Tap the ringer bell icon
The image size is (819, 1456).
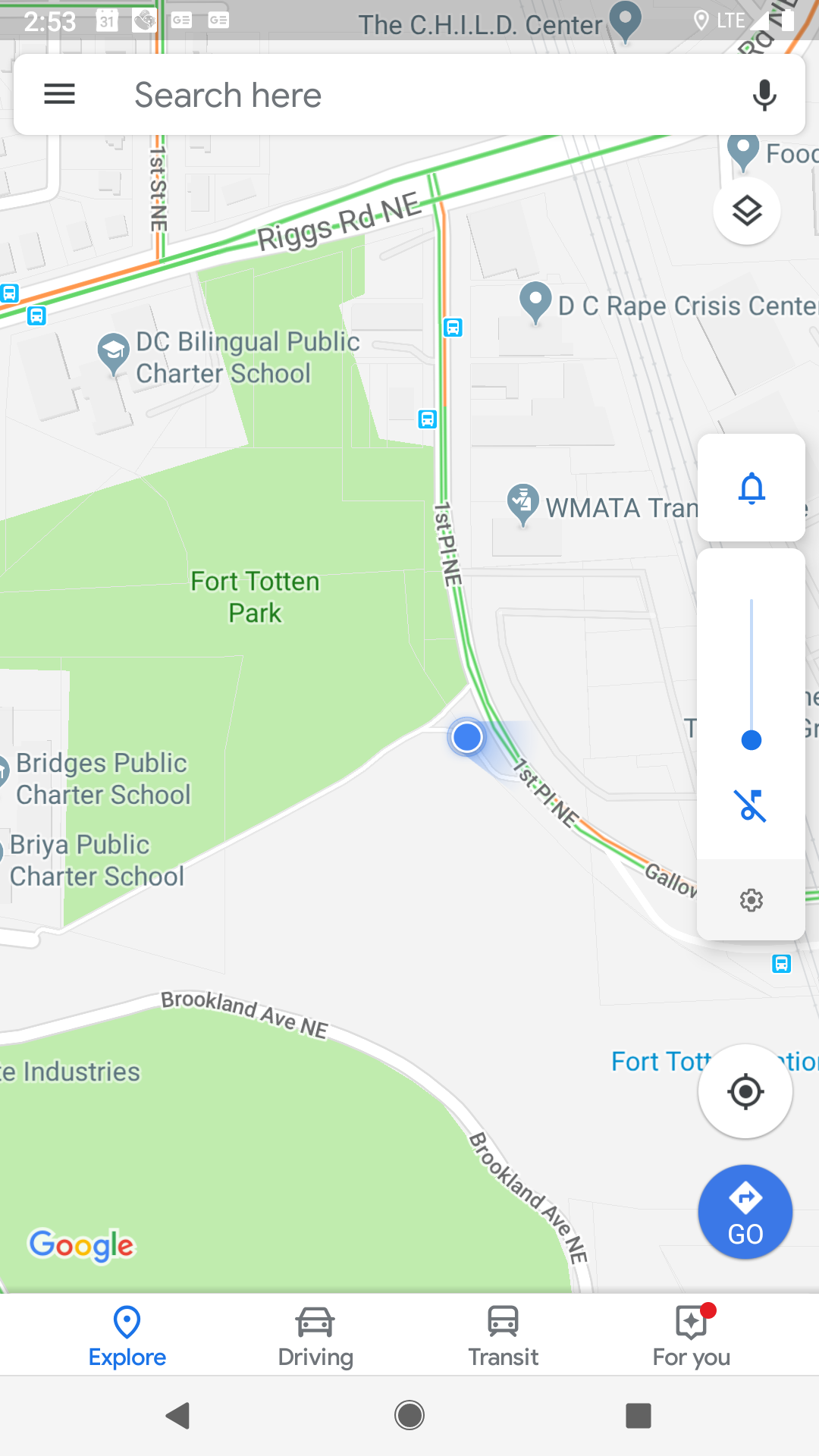[752, 488]
